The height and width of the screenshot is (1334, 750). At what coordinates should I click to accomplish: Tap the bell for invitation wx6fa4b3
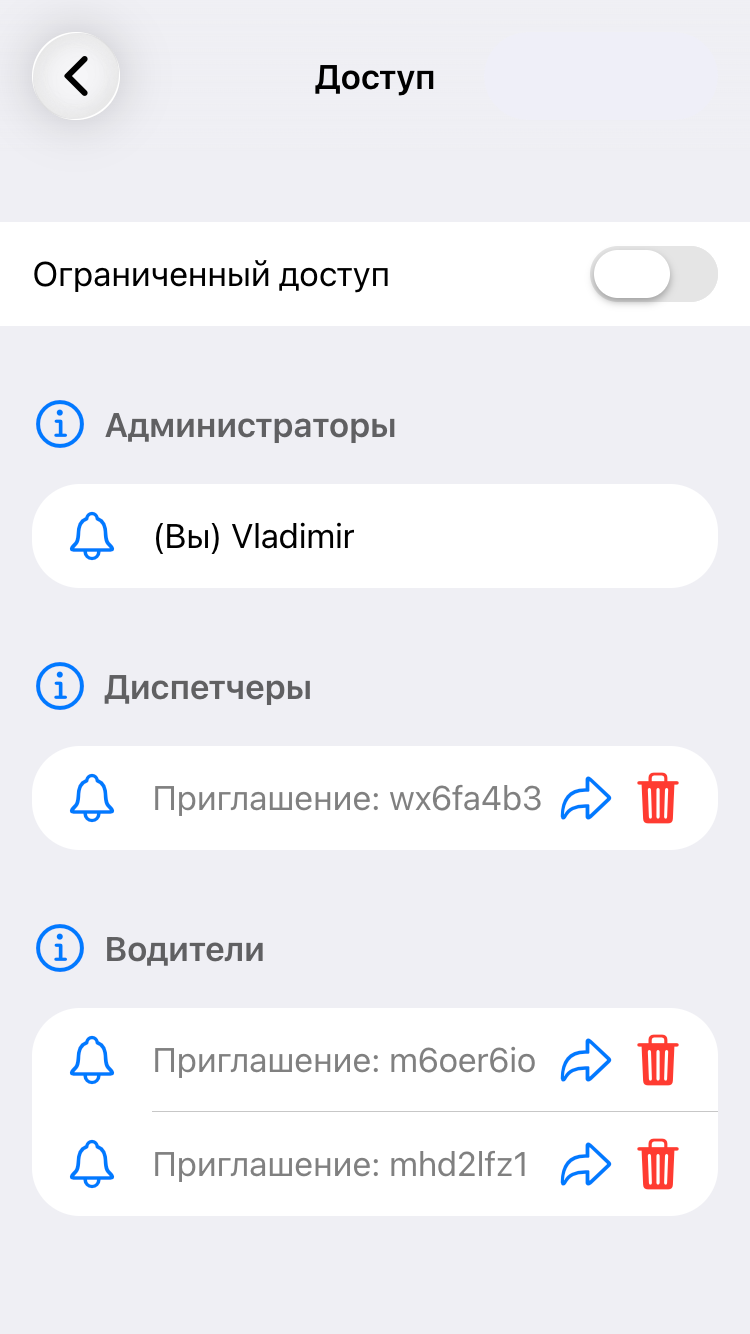pyautogui.click(x=92, y=799)
